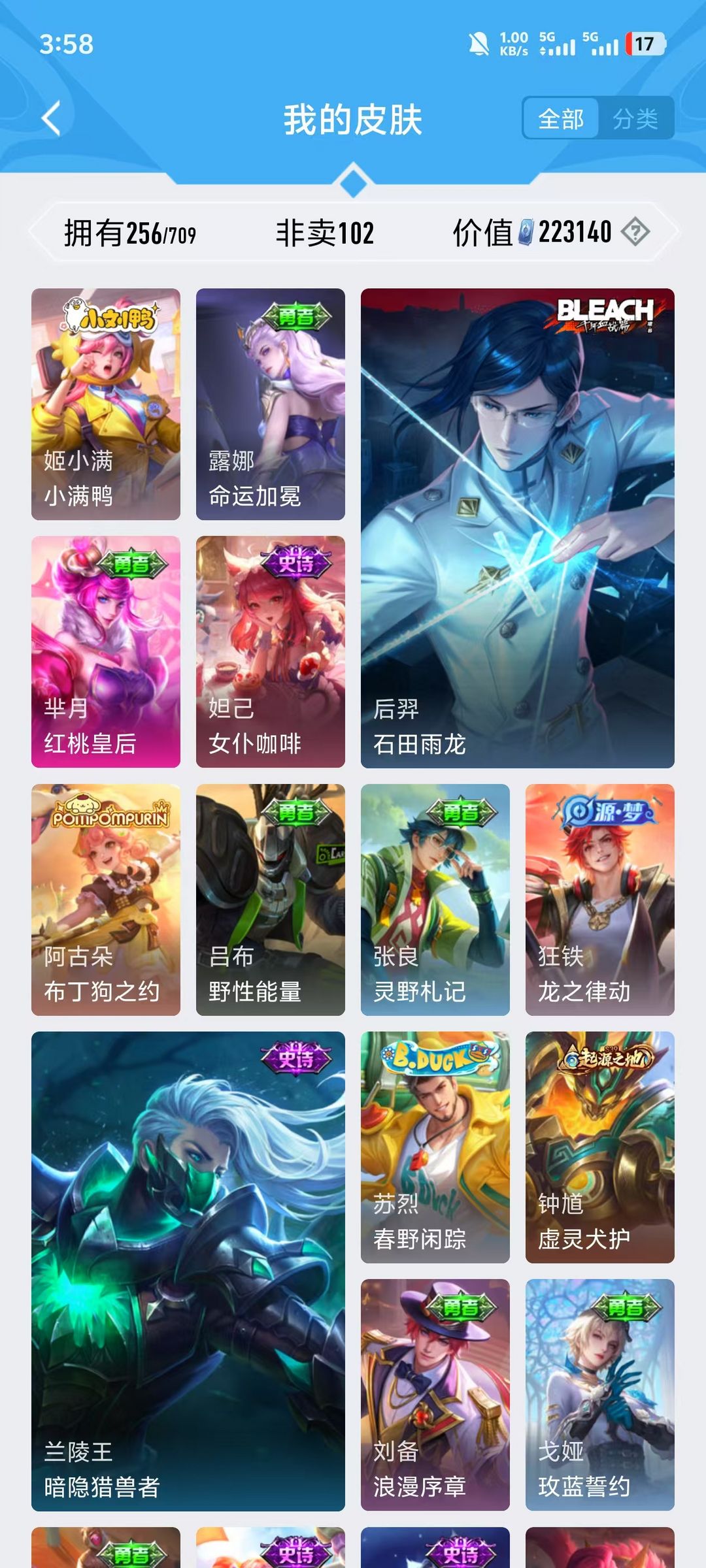The height and width of the screenshot is (1568, 706).
Task: Select 刘备 浪漫序章 skin card
Action: [x=435, y=1394]
